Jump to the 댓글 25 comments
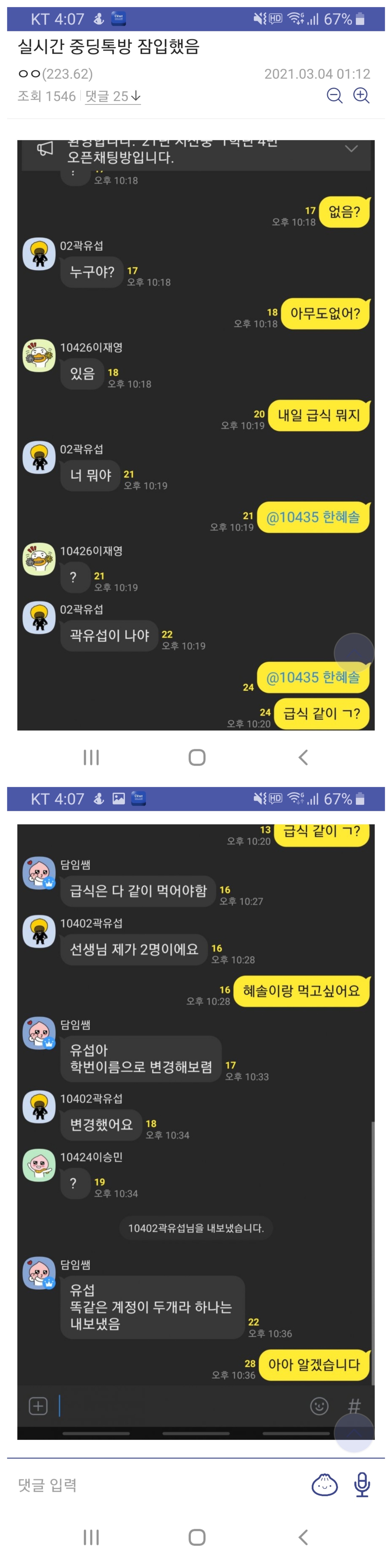392x1568 pixels. [x=113, y=96]
